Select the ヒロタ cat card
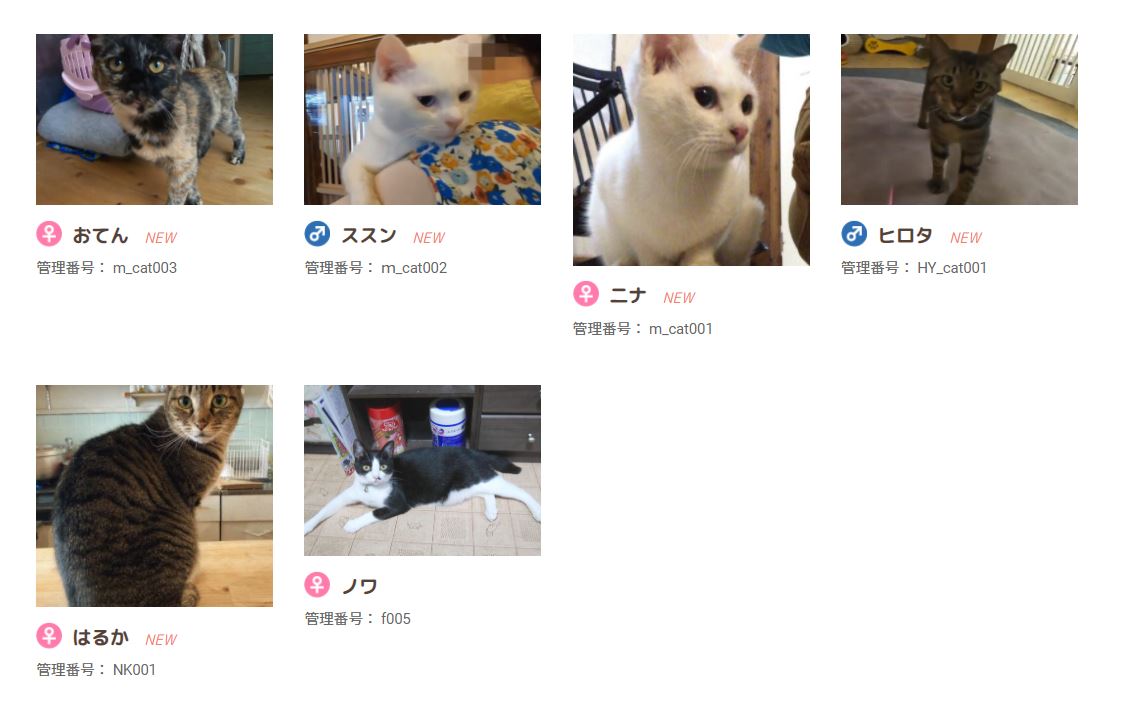The width and height of the screenshot is (1131, 703). (959, 120)
